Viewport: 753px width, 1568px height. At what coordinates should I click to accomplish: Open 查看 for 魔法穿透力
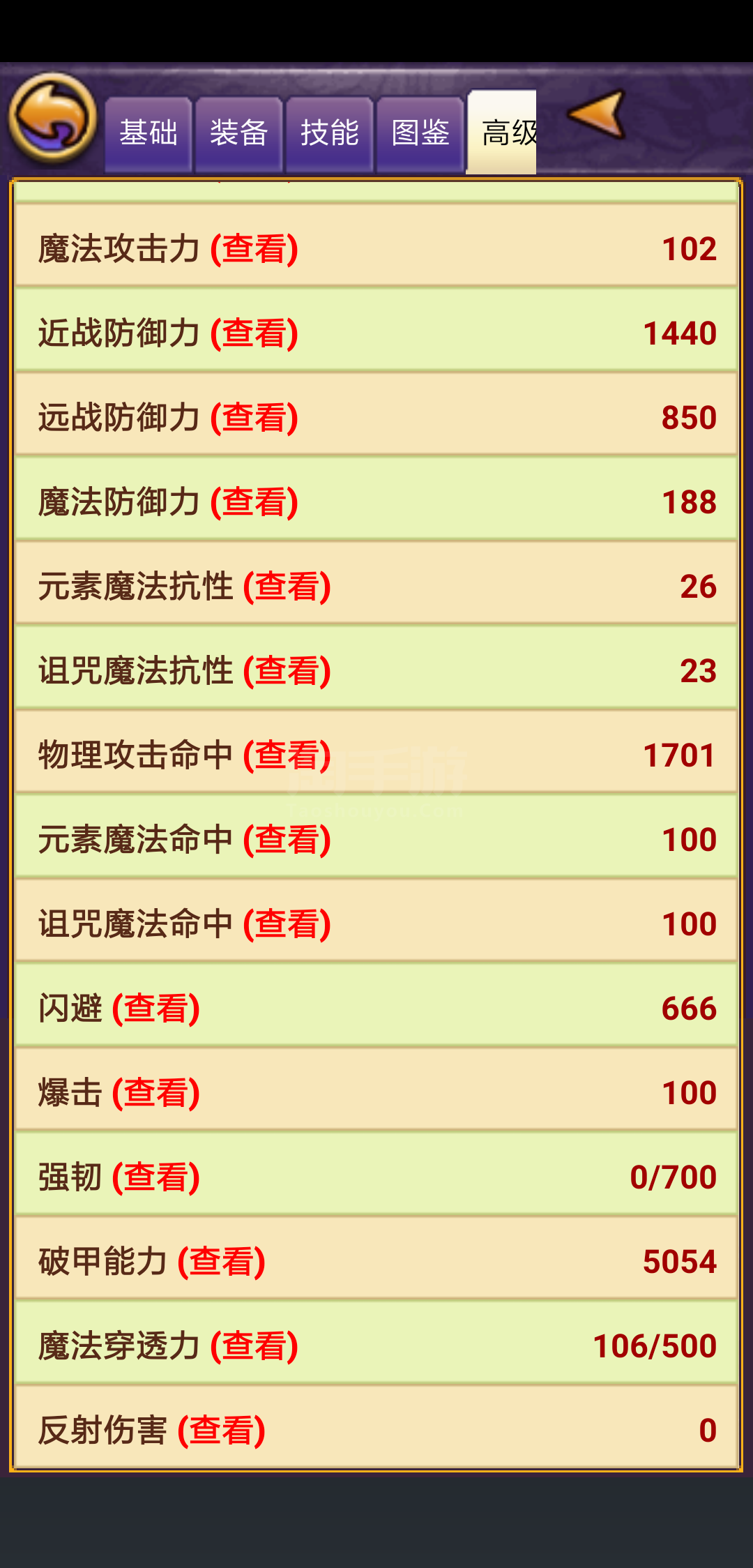point(254,1346)
